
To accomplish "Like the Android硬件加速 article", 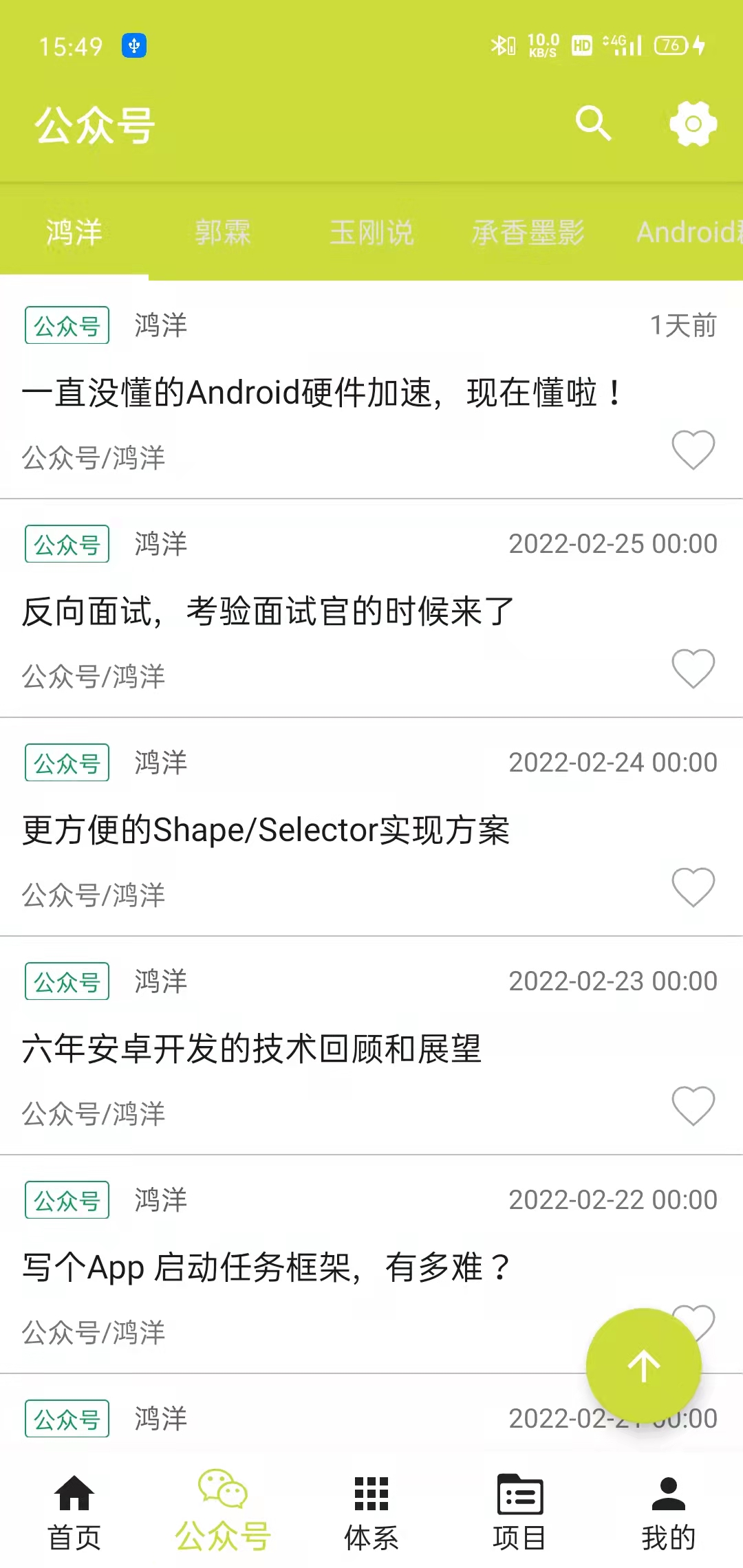I will (x=693, y=450).
